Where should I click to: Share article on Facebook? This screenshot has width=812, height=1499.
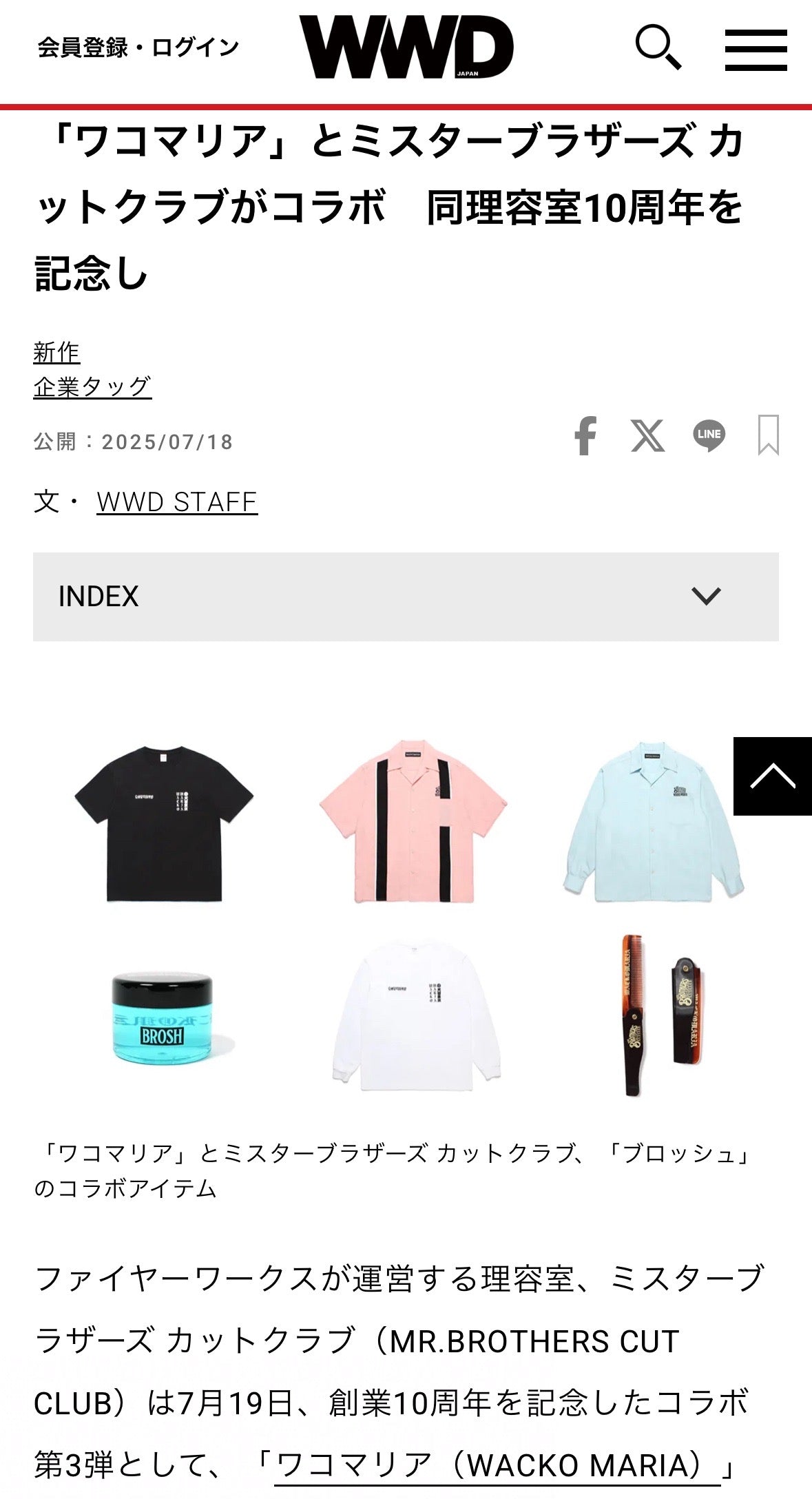click(x=585, y=435)
